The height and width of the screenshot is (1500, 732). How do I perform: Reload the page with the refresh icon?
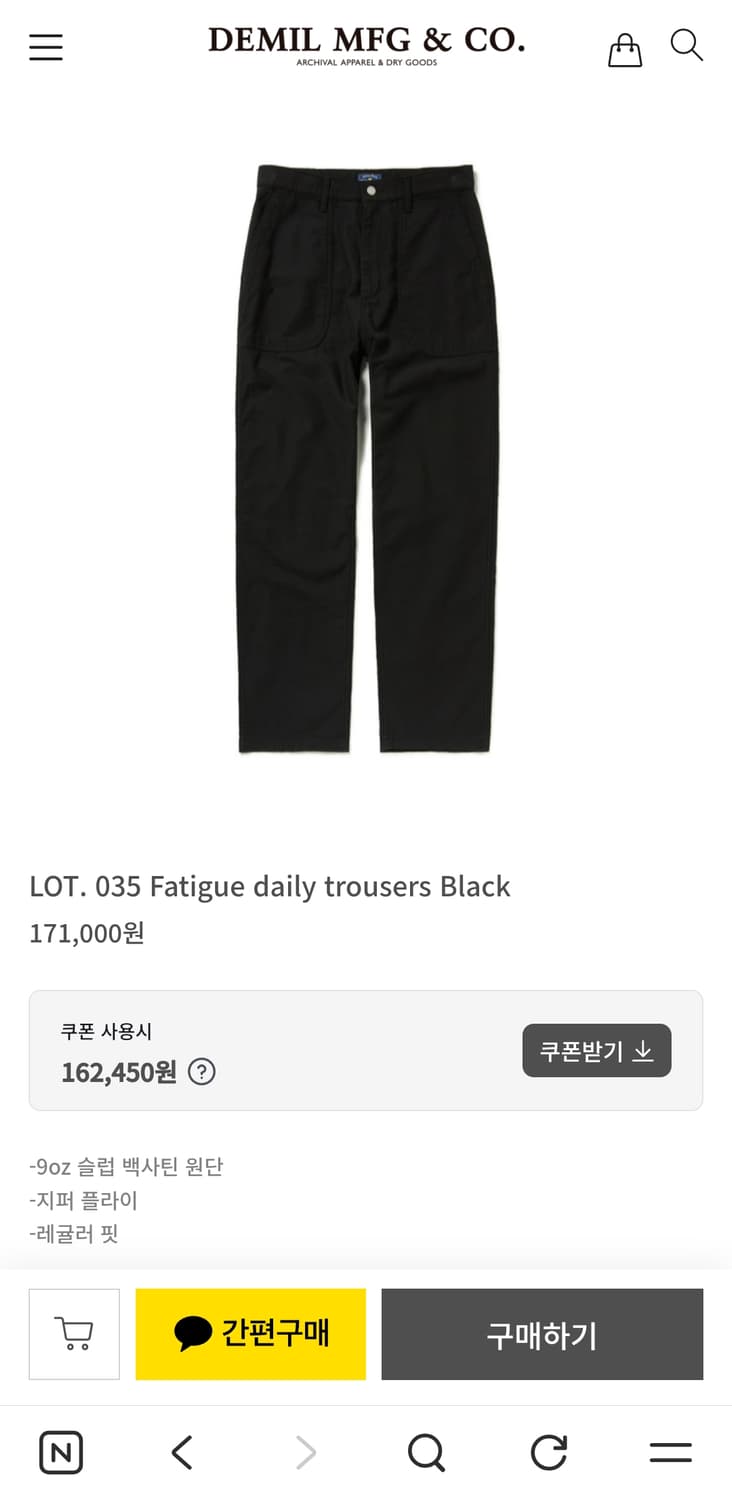coord(547,1452)
